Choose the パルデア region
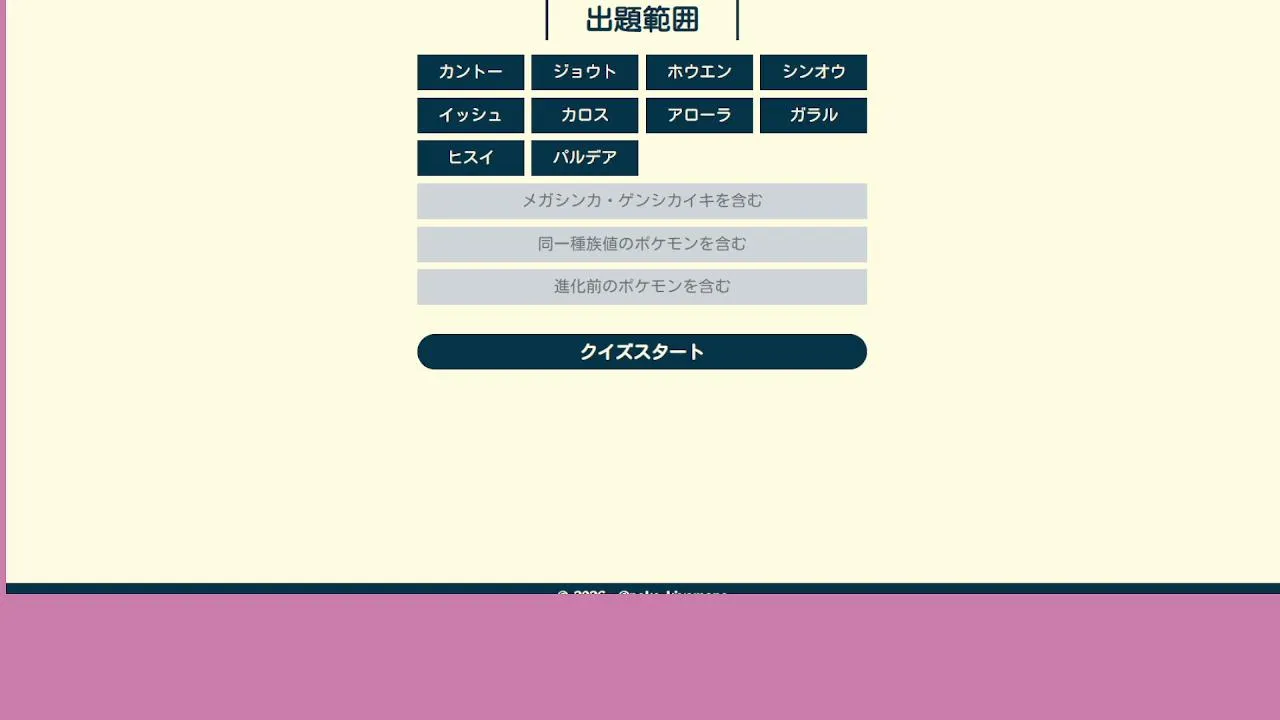 [584, 158]
